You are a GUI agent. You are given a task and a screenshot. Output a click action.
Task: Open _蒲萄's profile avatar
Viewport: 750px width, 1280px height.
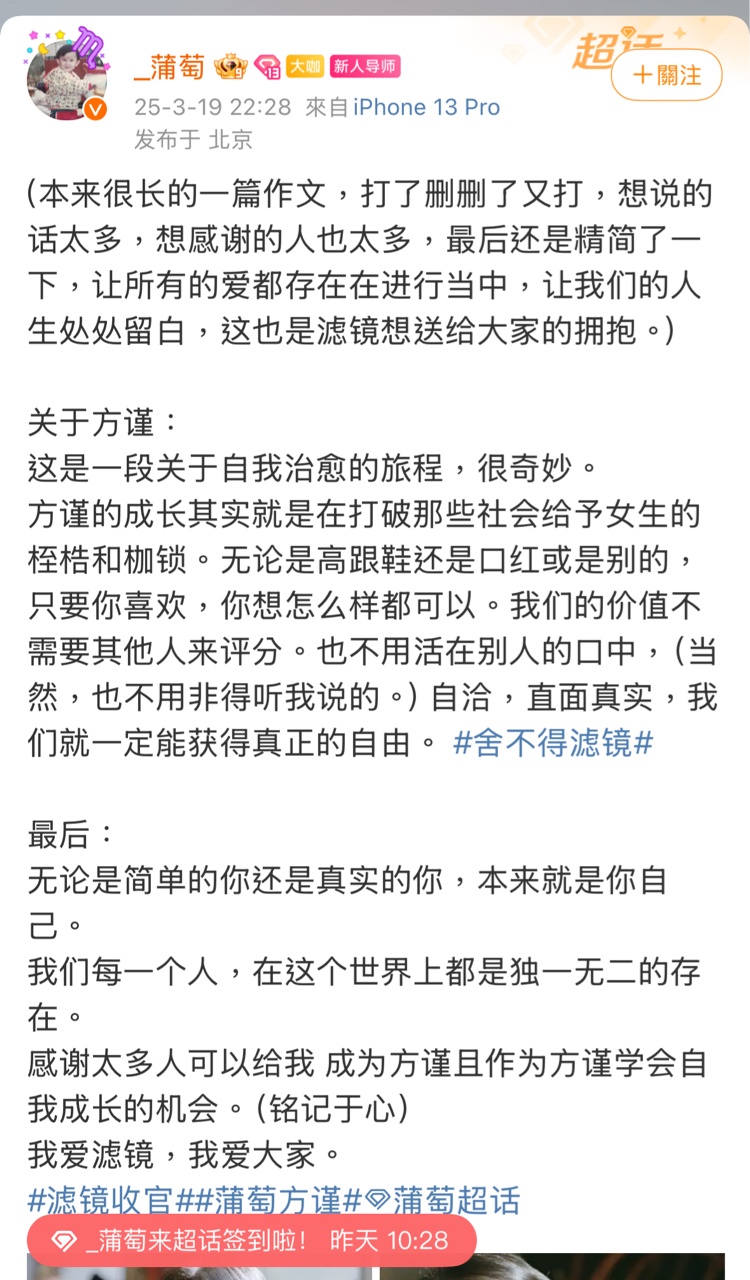click(x=68, y=78)
